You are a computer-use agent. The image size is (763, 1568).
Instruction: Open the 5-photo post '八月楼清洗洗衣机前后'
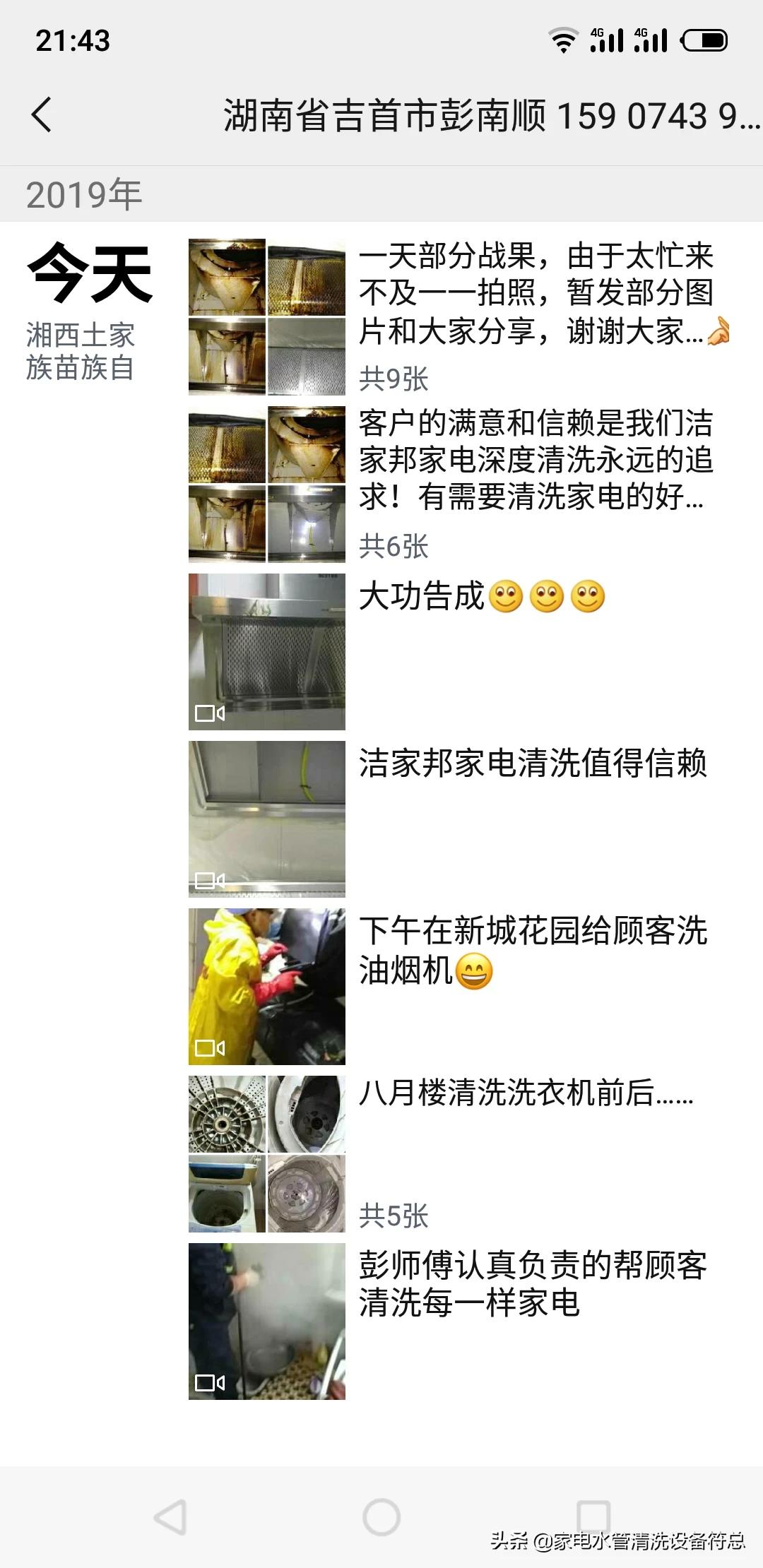(266, 1153)
